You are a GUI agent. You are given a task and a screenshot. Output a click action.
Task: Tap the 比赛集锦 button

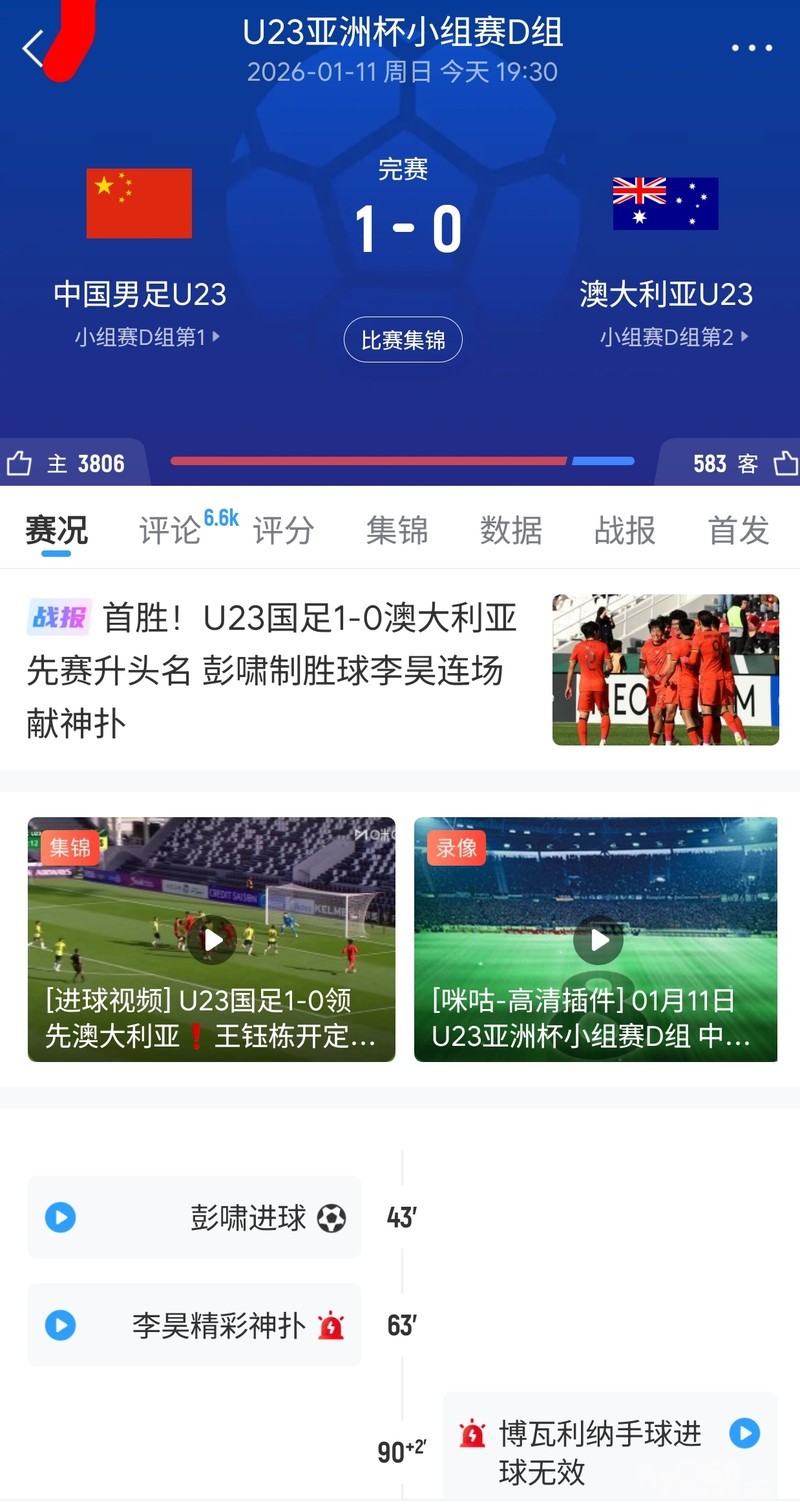point(403,340)
